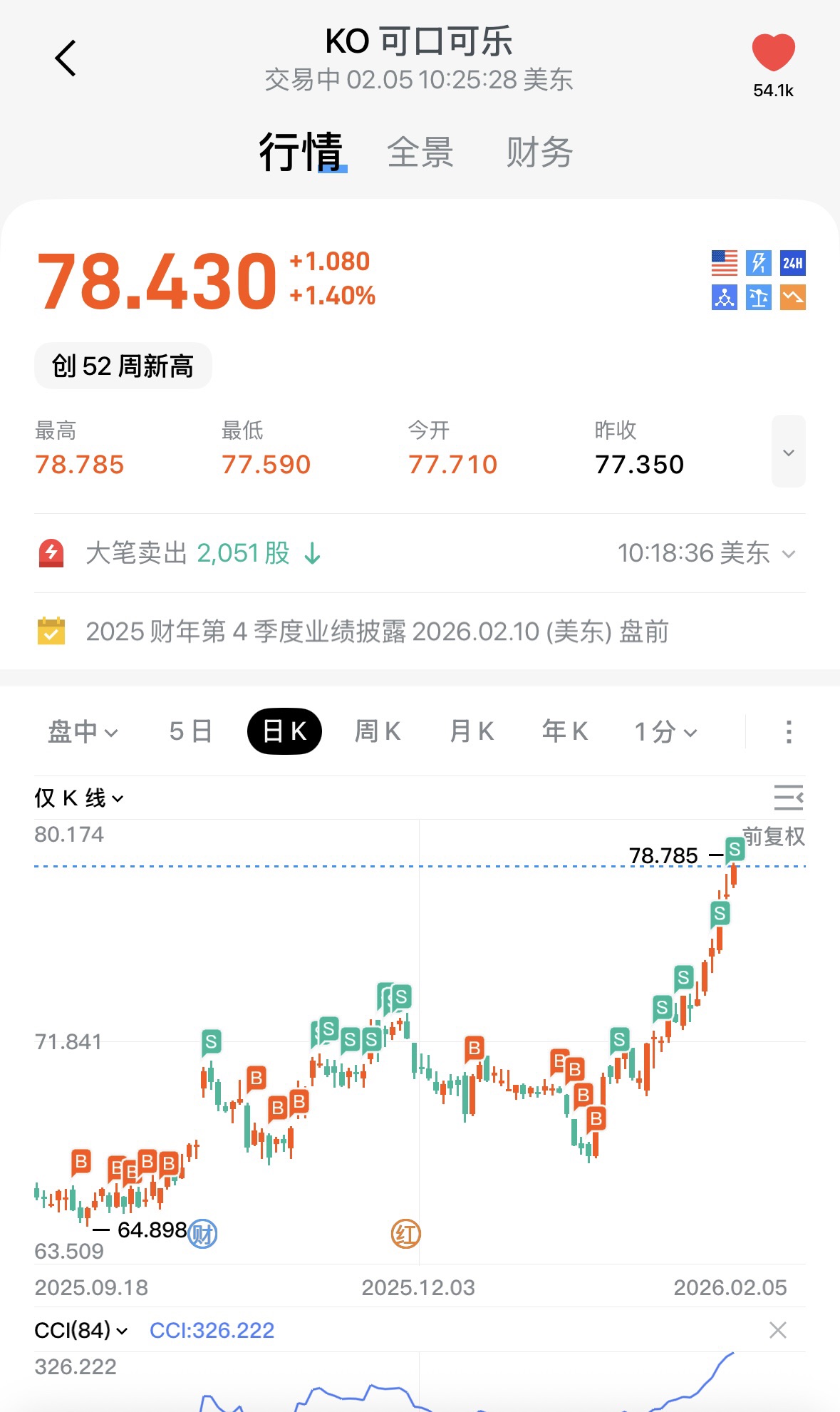Switch to the 全景 tab

click(x=420, y=153)
